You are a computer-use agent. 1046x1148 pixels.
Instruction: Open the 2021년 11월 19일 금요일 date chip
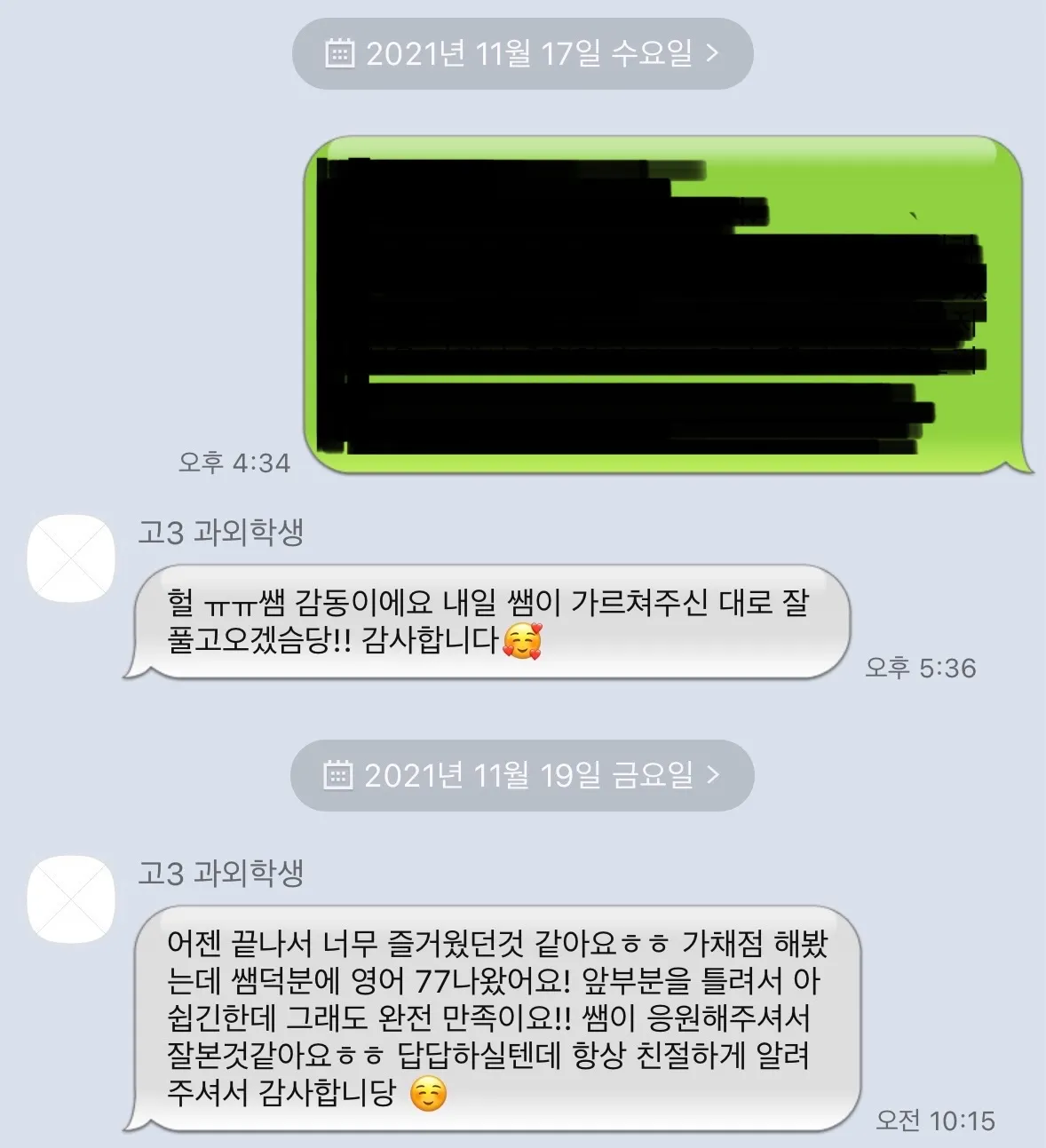click(522, 775)
